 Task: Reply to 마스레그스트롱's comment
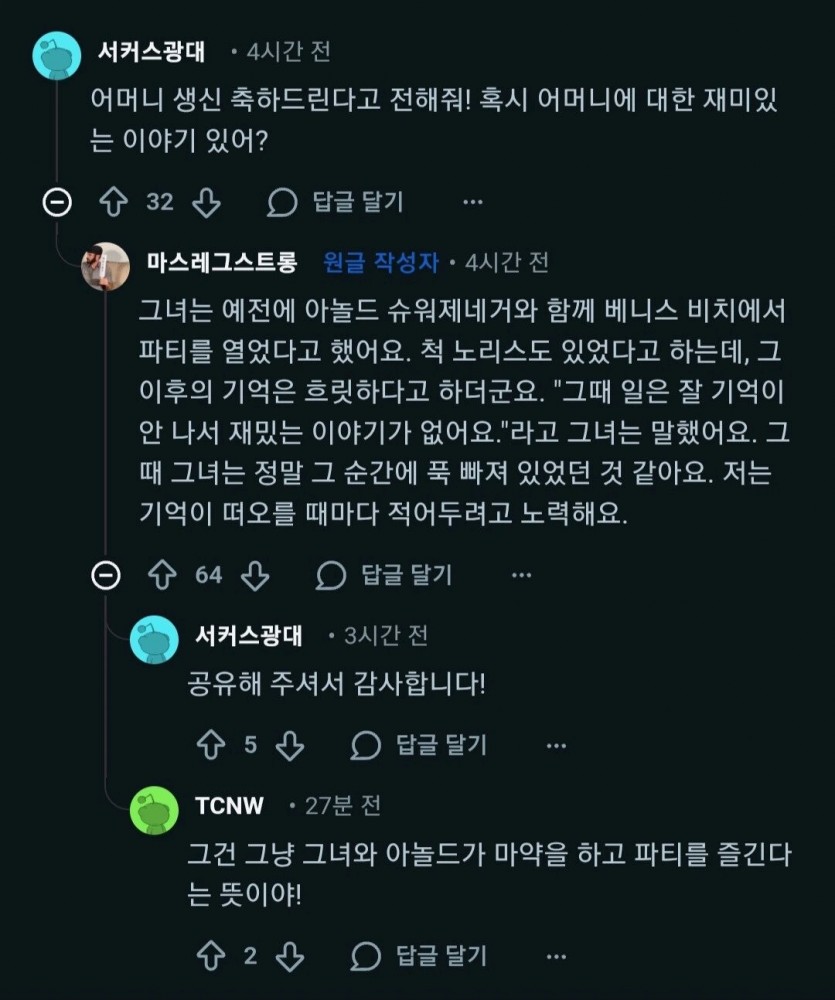point(384,575)
